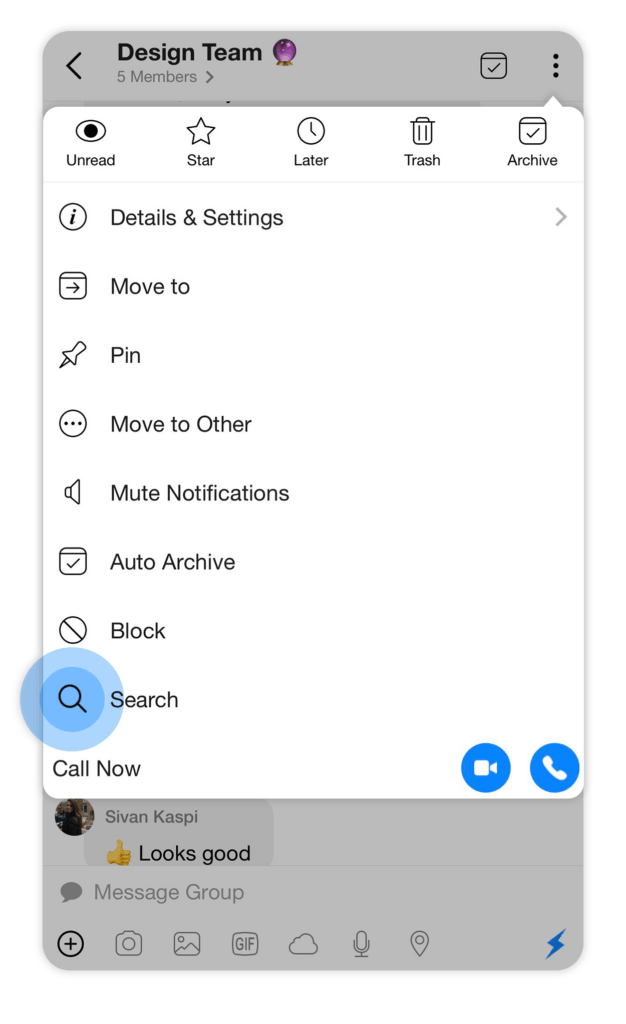Open the plus attachment button

[71, 943]
